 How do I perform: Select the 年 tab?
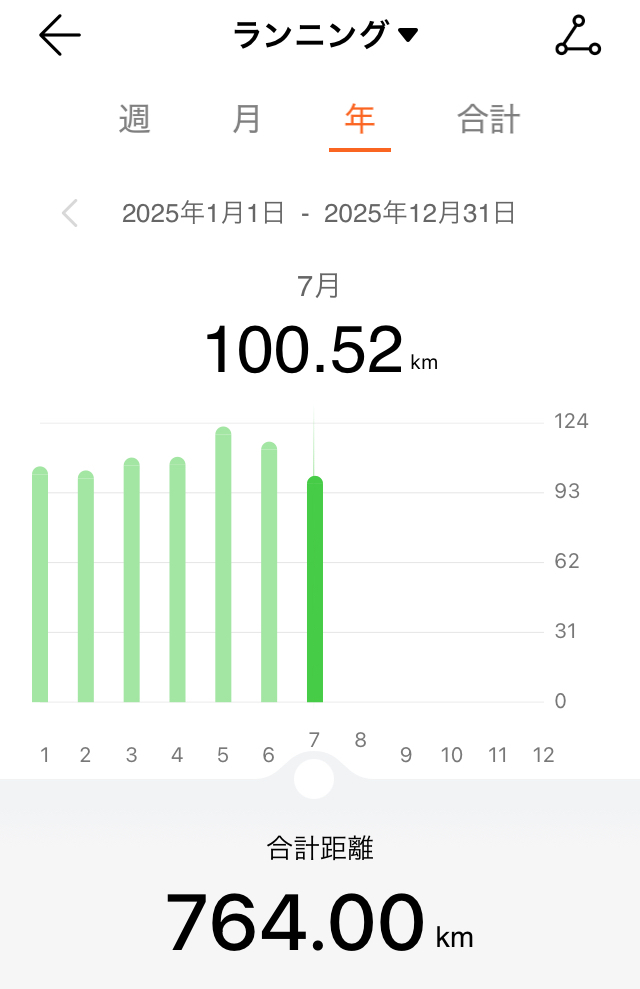(359, 119)
